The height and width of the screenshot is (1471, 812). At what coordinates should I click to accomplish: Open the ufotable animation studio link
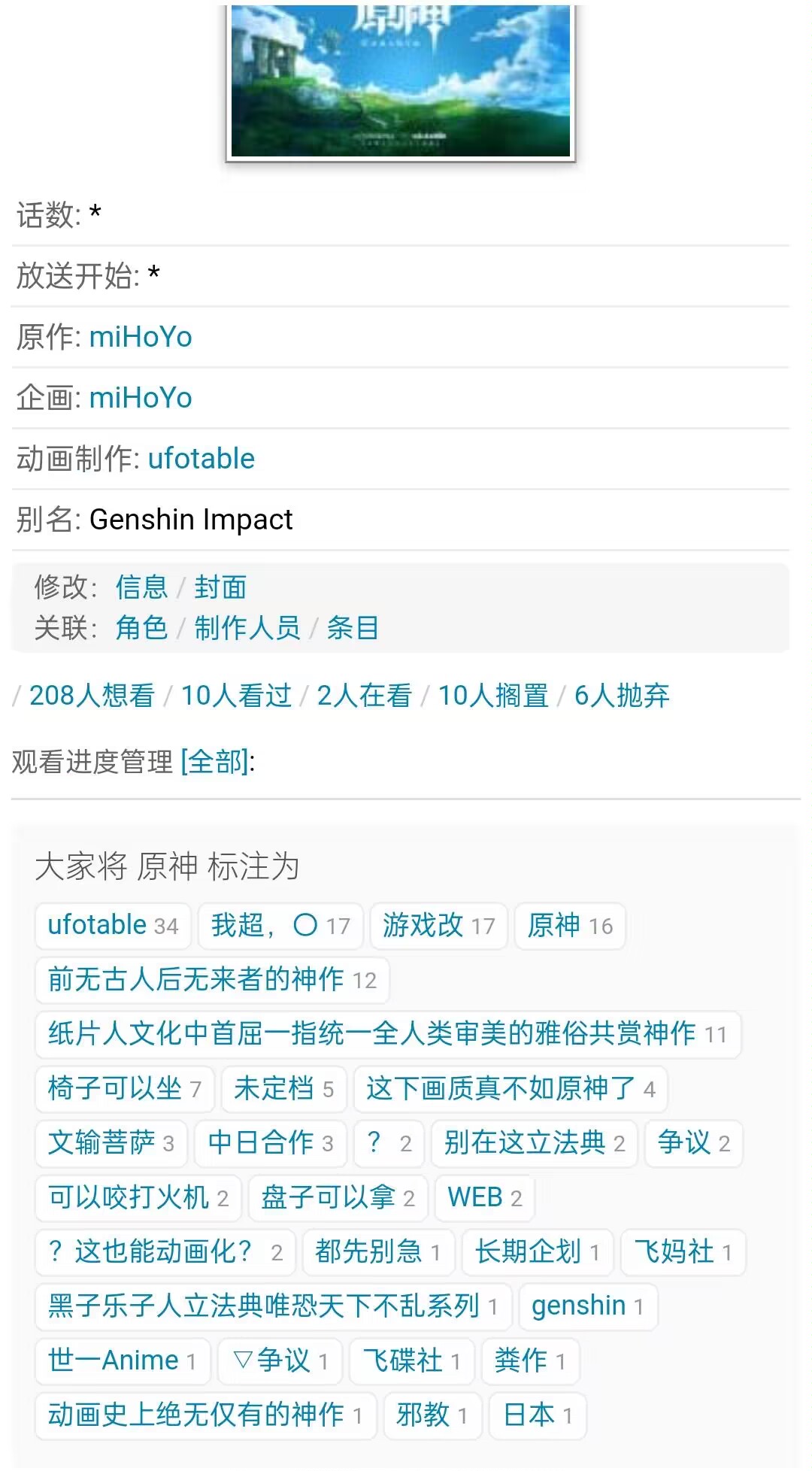click(201, 459)
